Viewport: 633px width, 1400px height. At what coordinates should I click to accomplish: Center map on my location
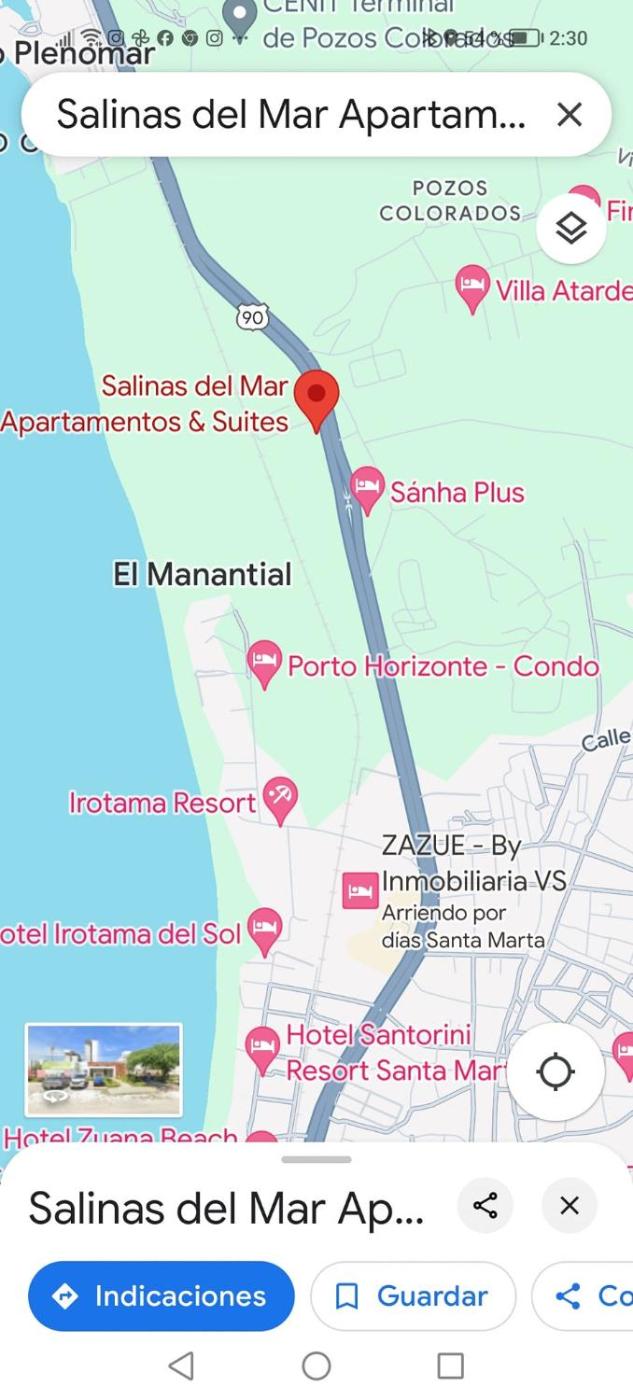(x=555, y=1072)
